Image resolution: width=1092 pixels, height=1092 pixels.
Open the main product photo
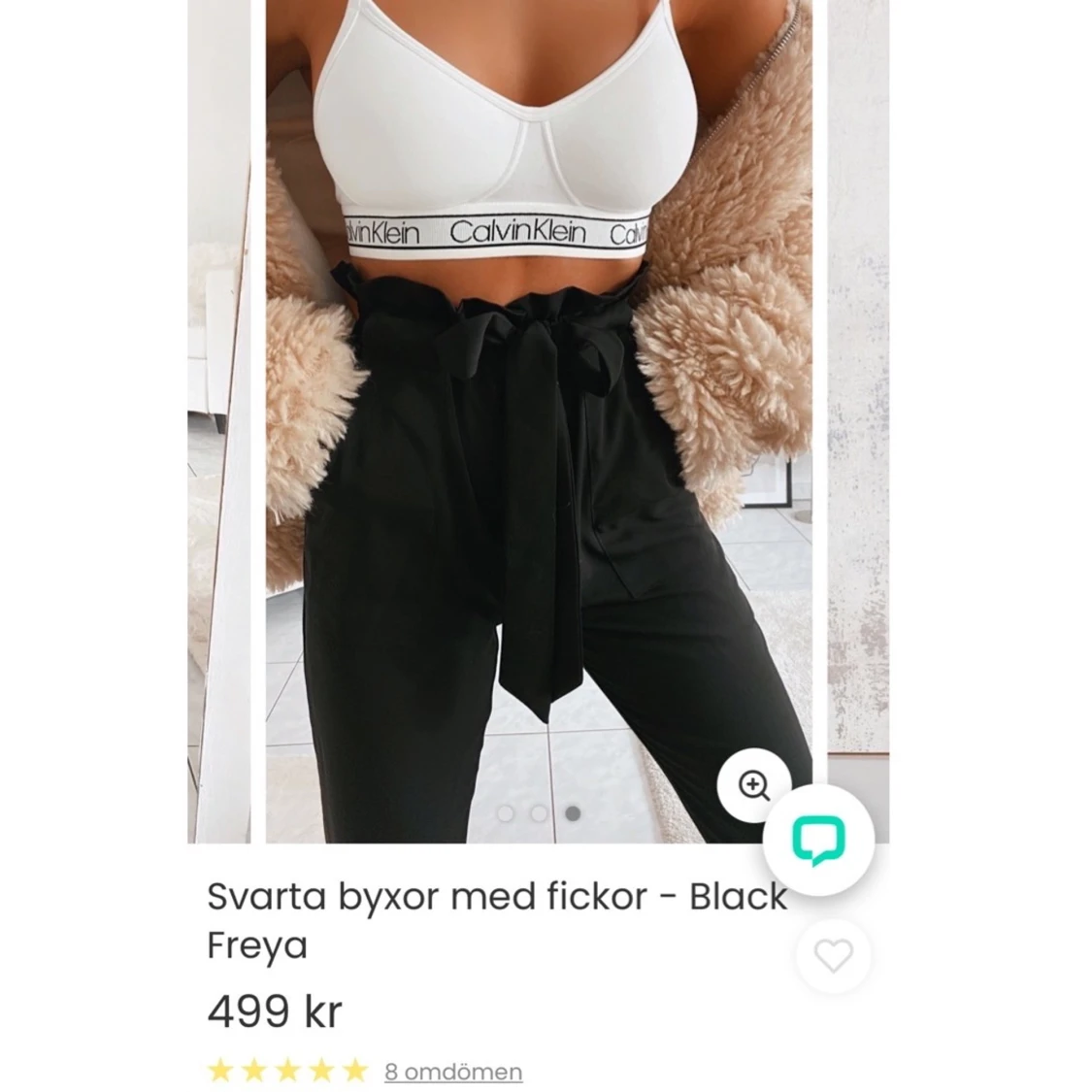pyautogui.click(x=539, y=417)
